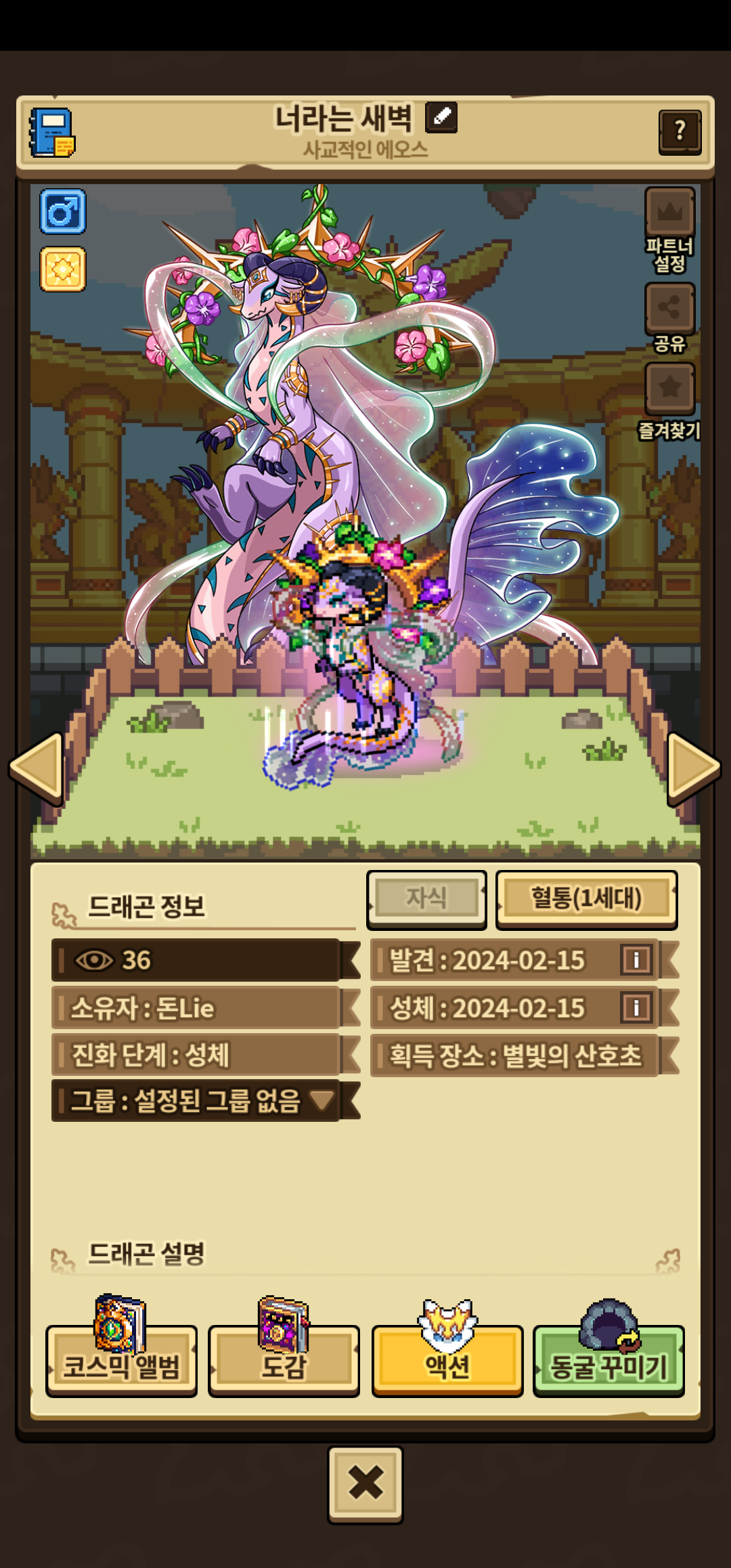Image resolution: width=731 pixels, height=1568 pixels.
Task: Tap the 자식 offspring button
Action: click(x=426, y=899)
